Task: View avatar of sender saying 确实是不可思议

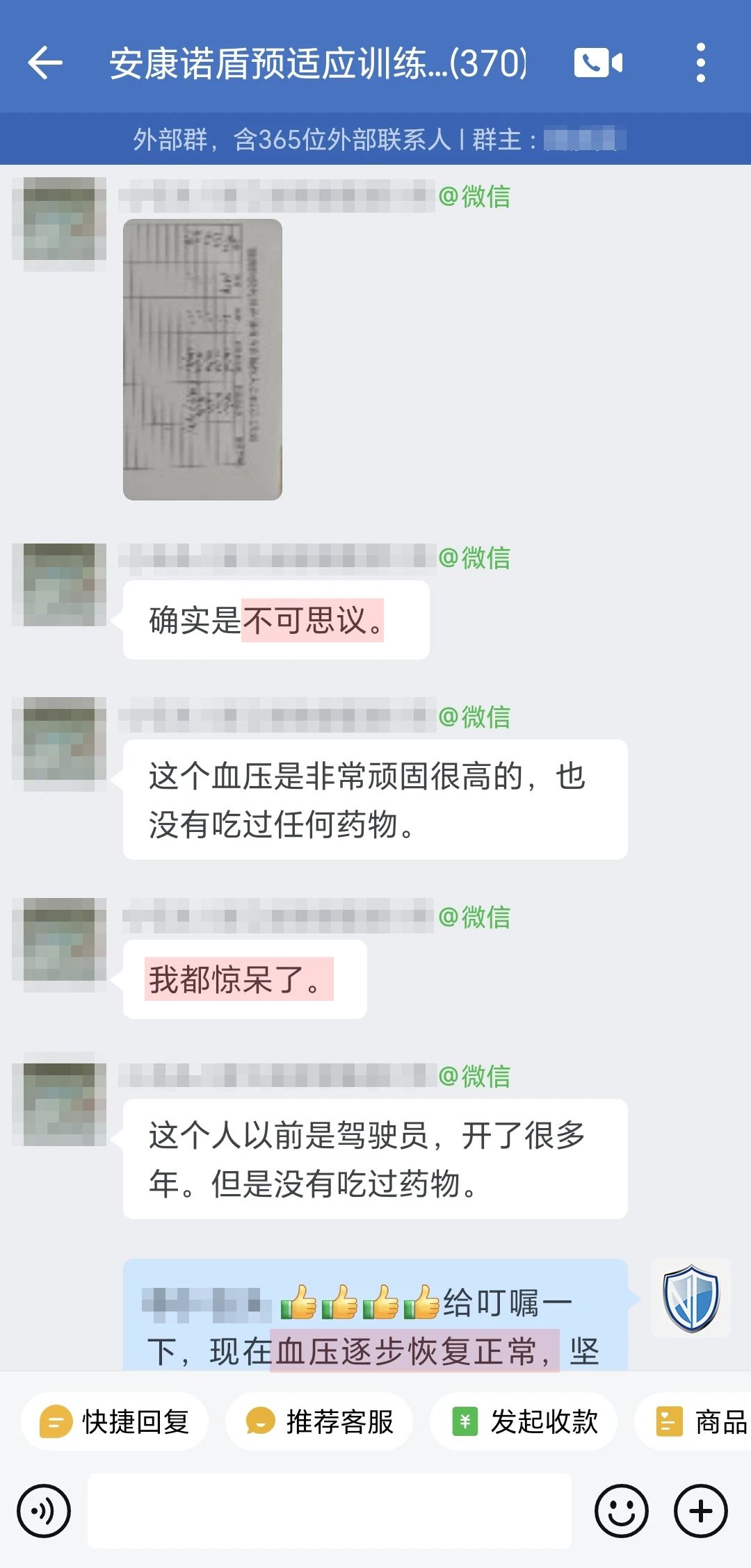Action: (59, 585)
